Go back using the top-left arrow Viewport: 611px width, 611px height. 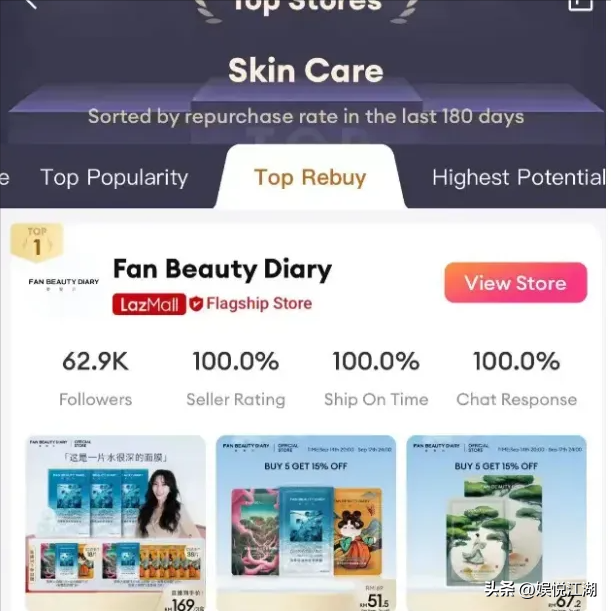(x=30, y=5)
